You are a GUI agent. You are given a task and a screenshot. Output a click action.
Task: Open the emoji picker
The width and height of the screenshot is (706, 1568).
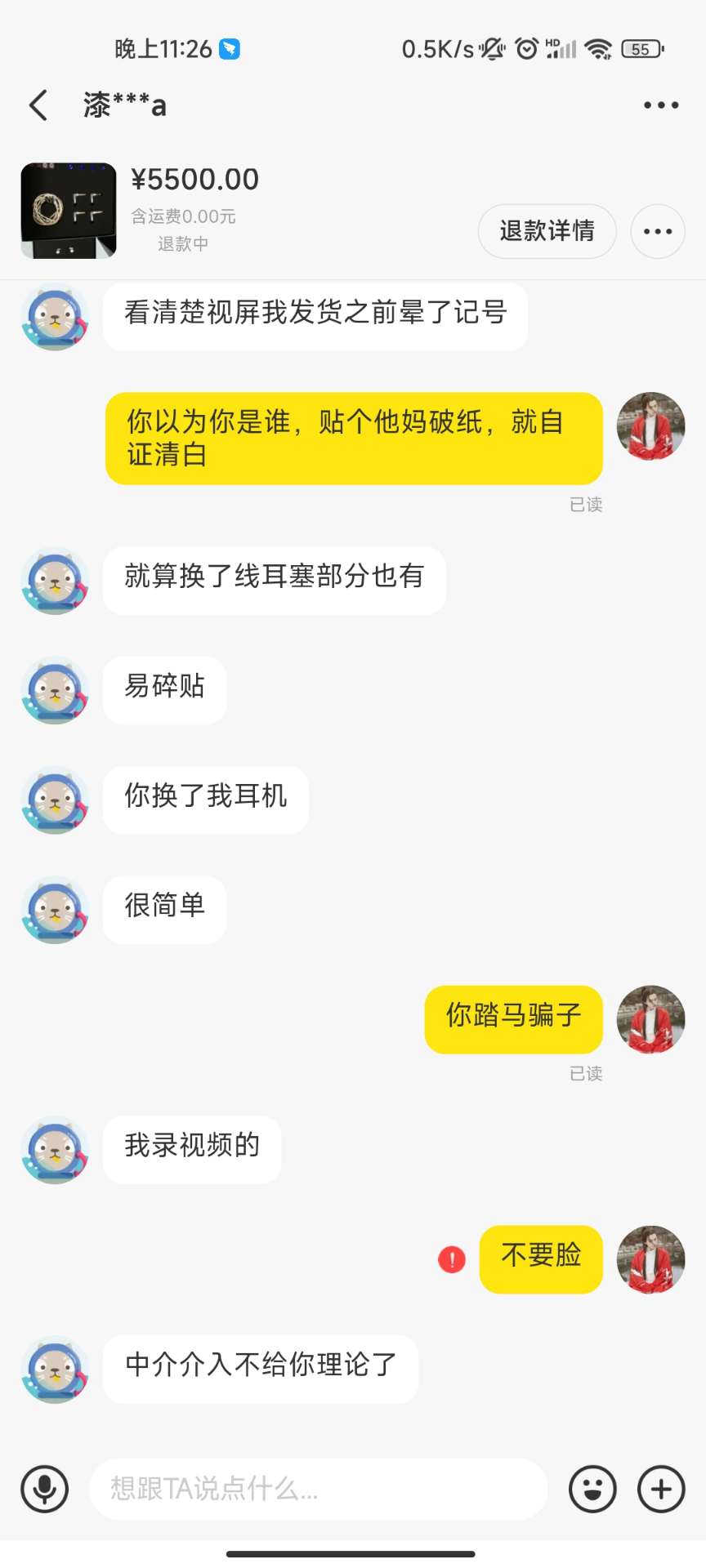(592, 1489)
